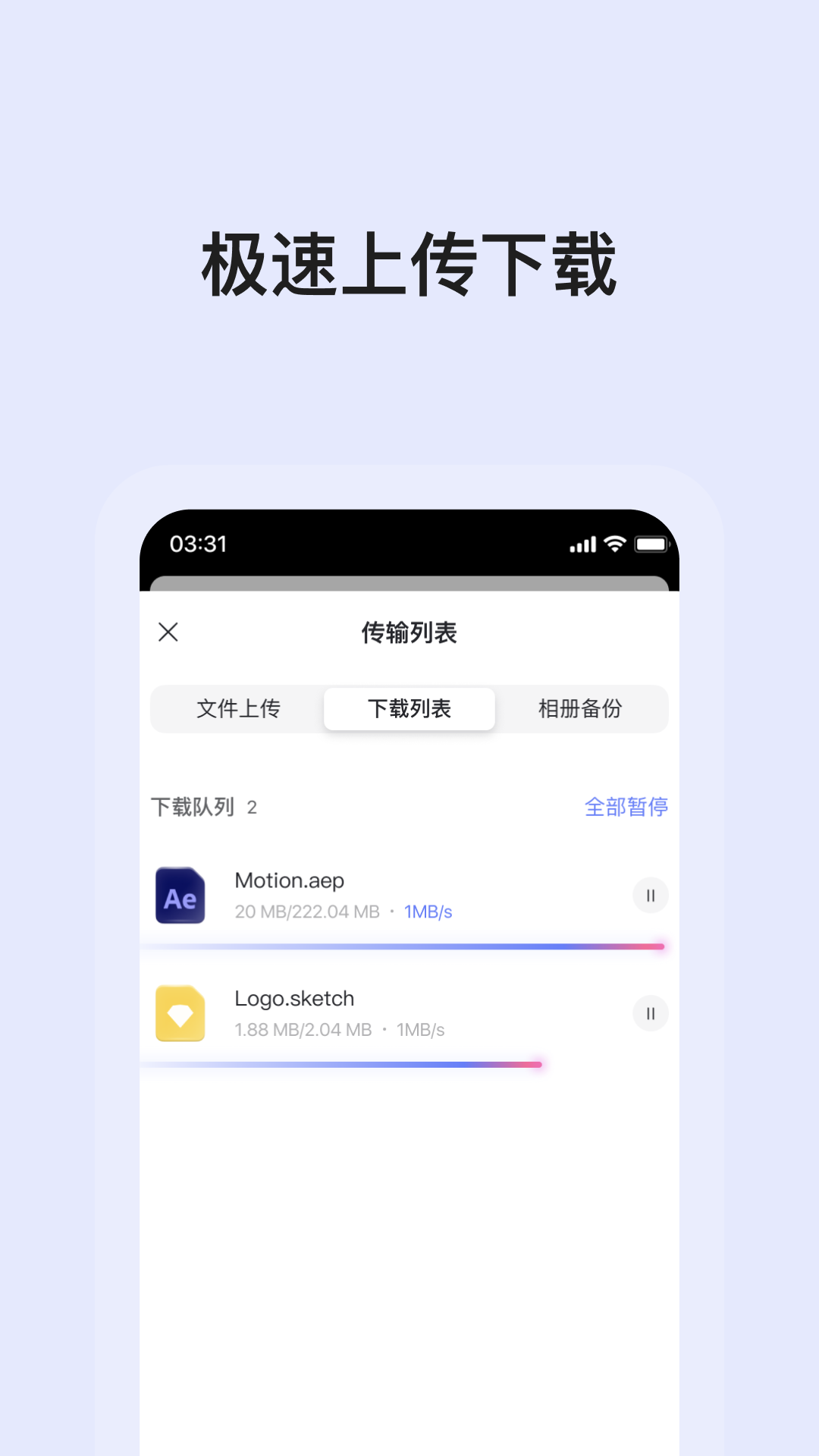Toggle pause state for the Logo.sketch download
819x1456 pixels.
[650, 1014]
